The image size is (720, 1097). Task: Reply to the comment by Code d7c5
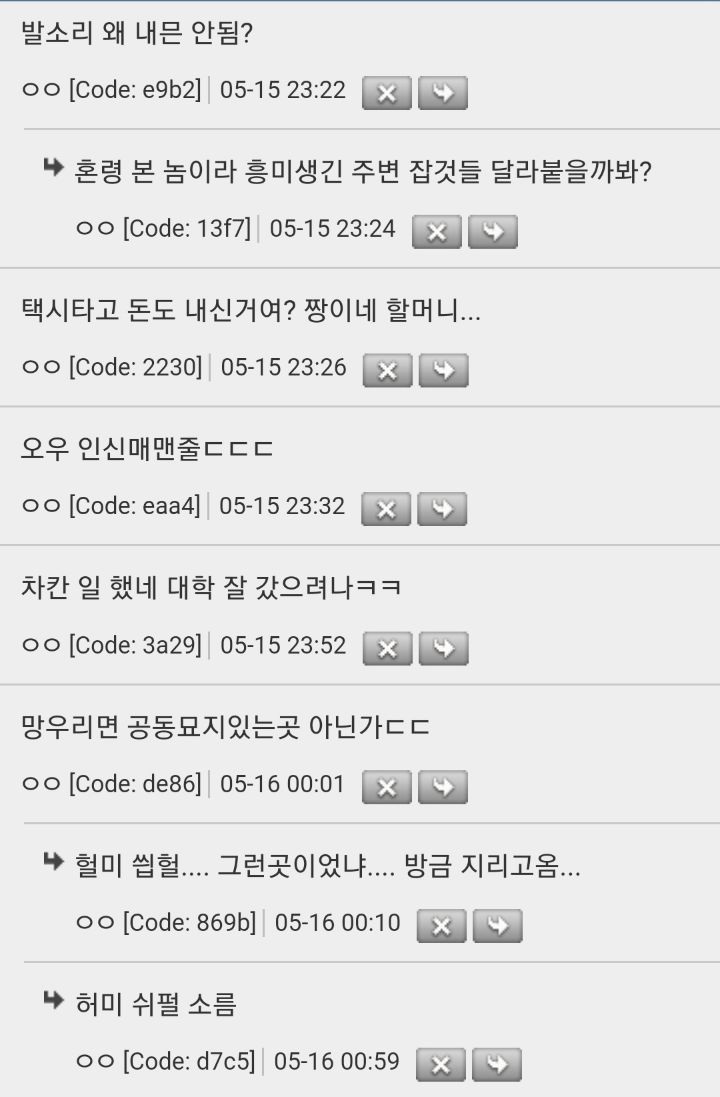point(495,1065)
